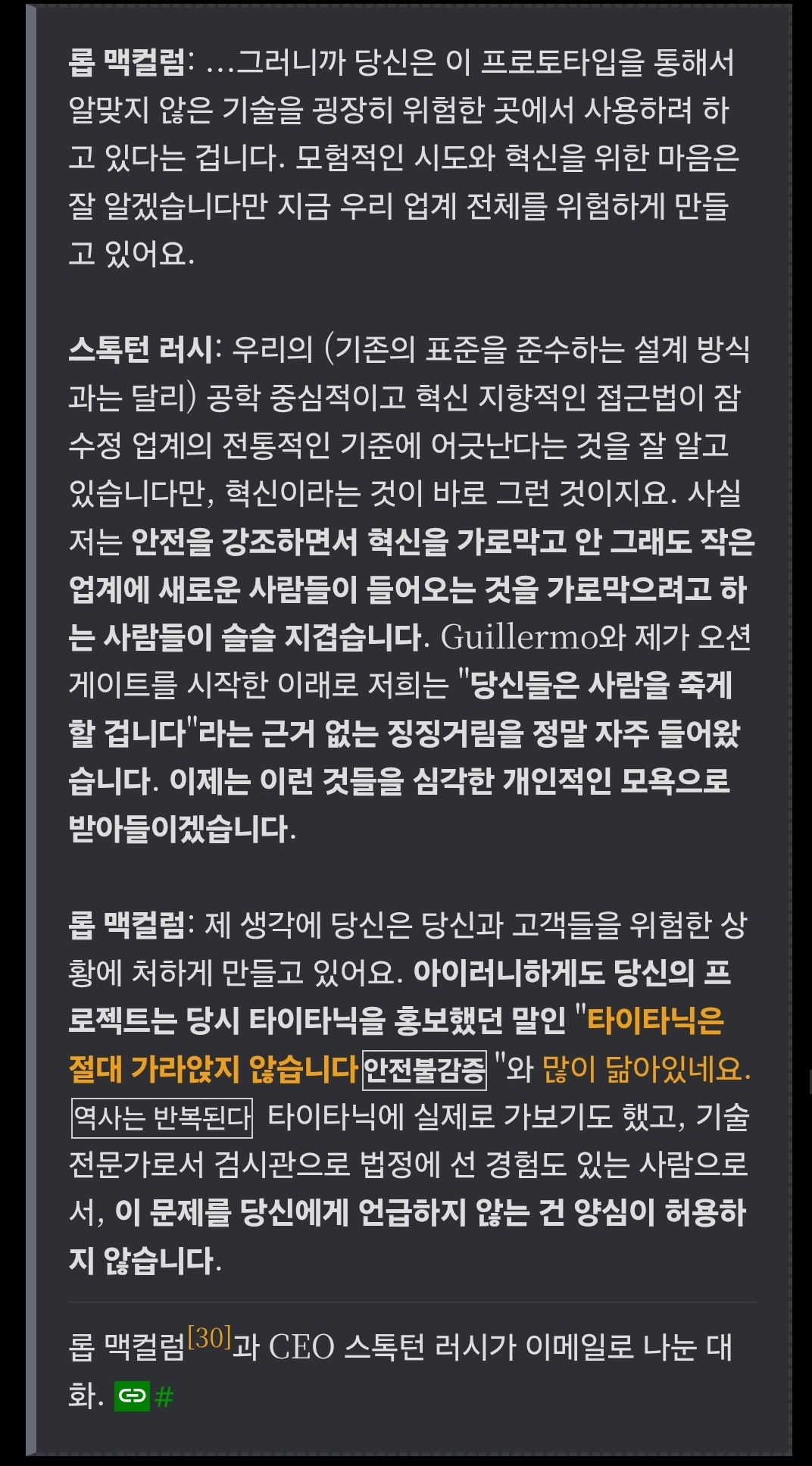This screenshot has height=1466, width=812.
Task: Open footnote 30 next to 롭 맥컬럼
Action: point(209,1339)
